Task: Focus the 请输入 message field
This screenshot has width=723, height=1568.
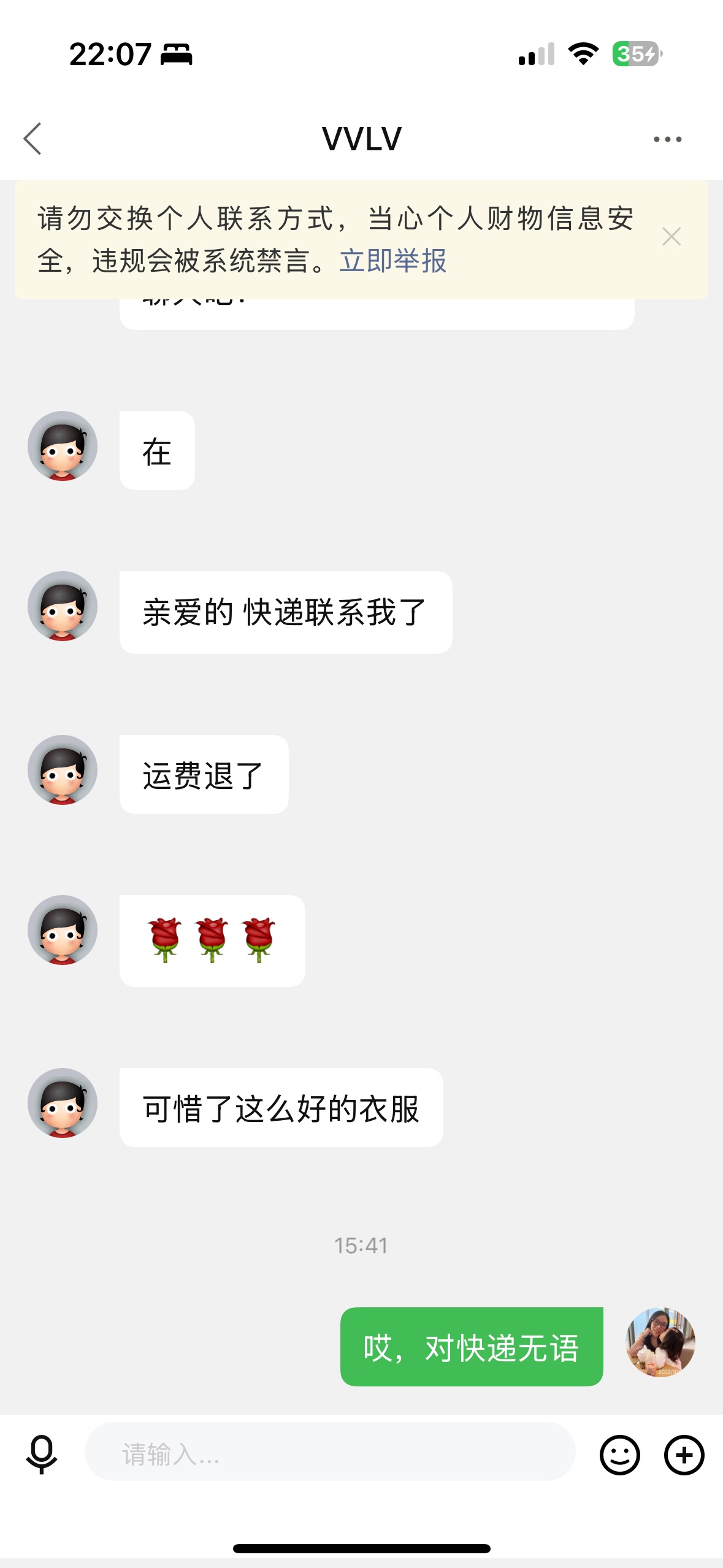Action: pyautogui.click(x=330, y=1452)
